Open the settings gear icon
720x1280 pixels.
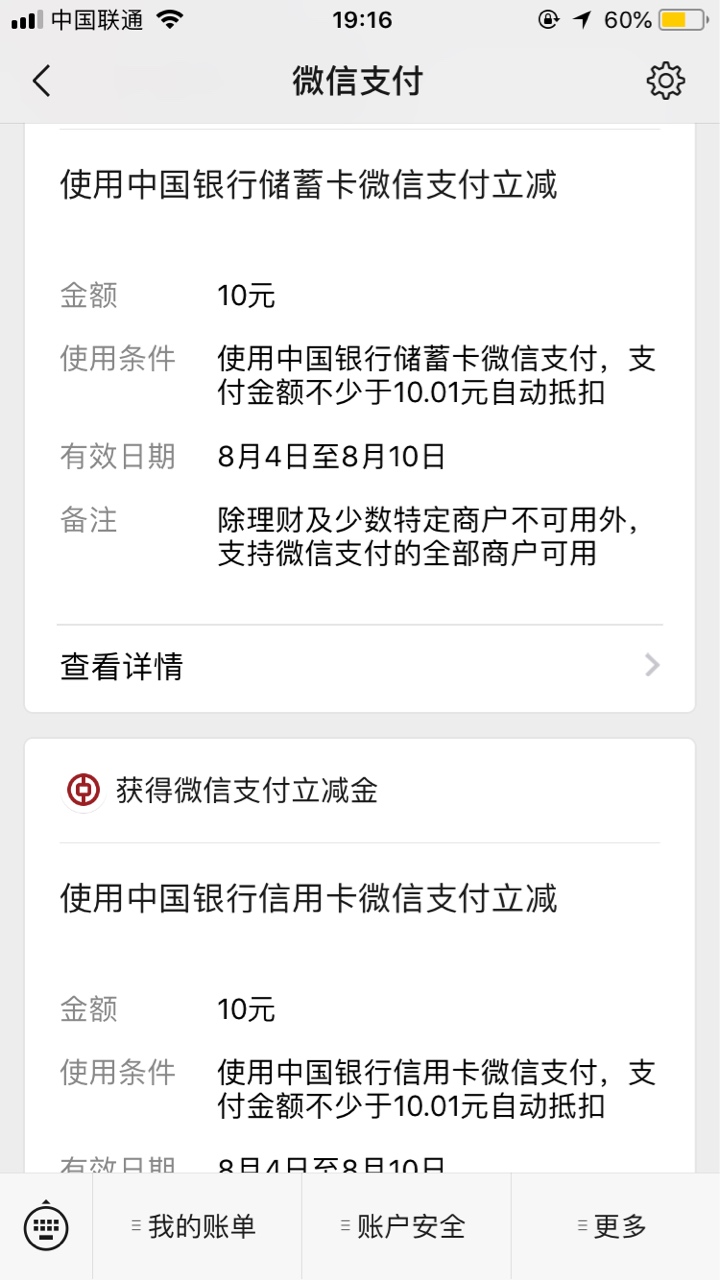(665, 81)
